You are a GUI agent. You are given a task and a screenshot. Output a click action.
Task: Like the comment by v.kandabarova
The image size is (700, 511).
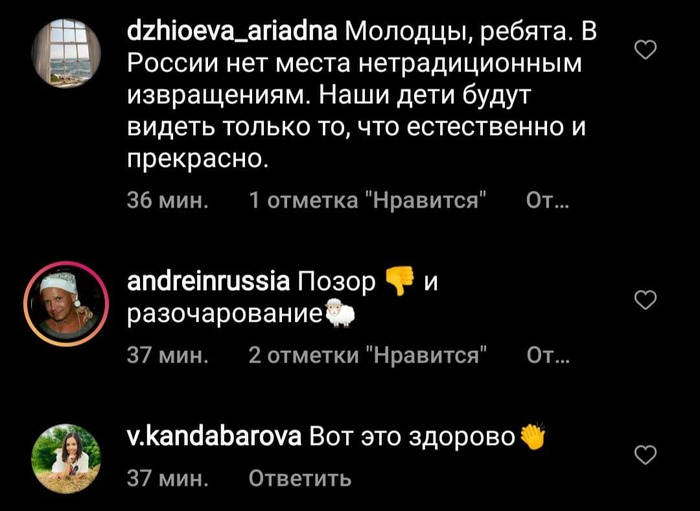pyautogui.click(x=646, y=455)
